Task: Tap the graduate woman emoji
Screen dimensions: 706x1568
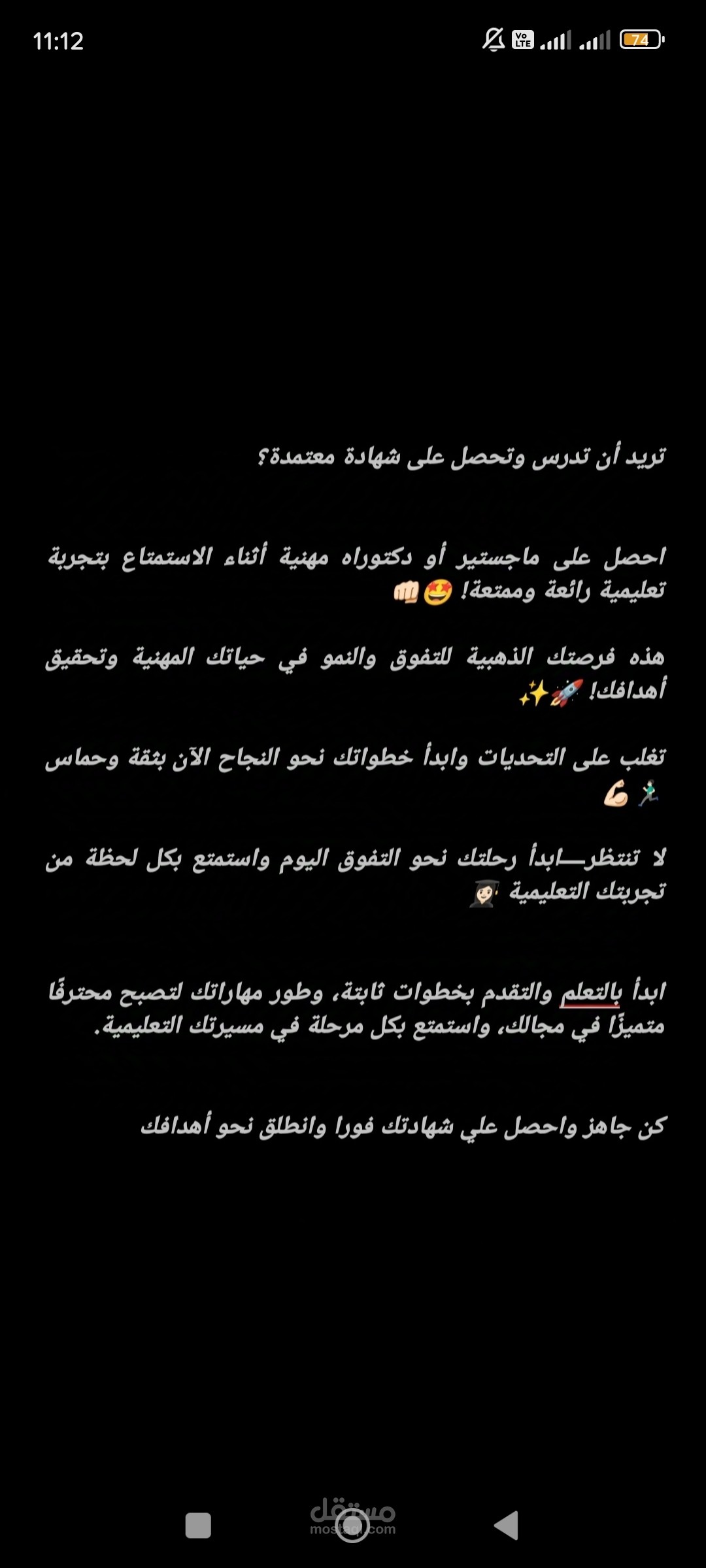Action: (x=482, y=894)
